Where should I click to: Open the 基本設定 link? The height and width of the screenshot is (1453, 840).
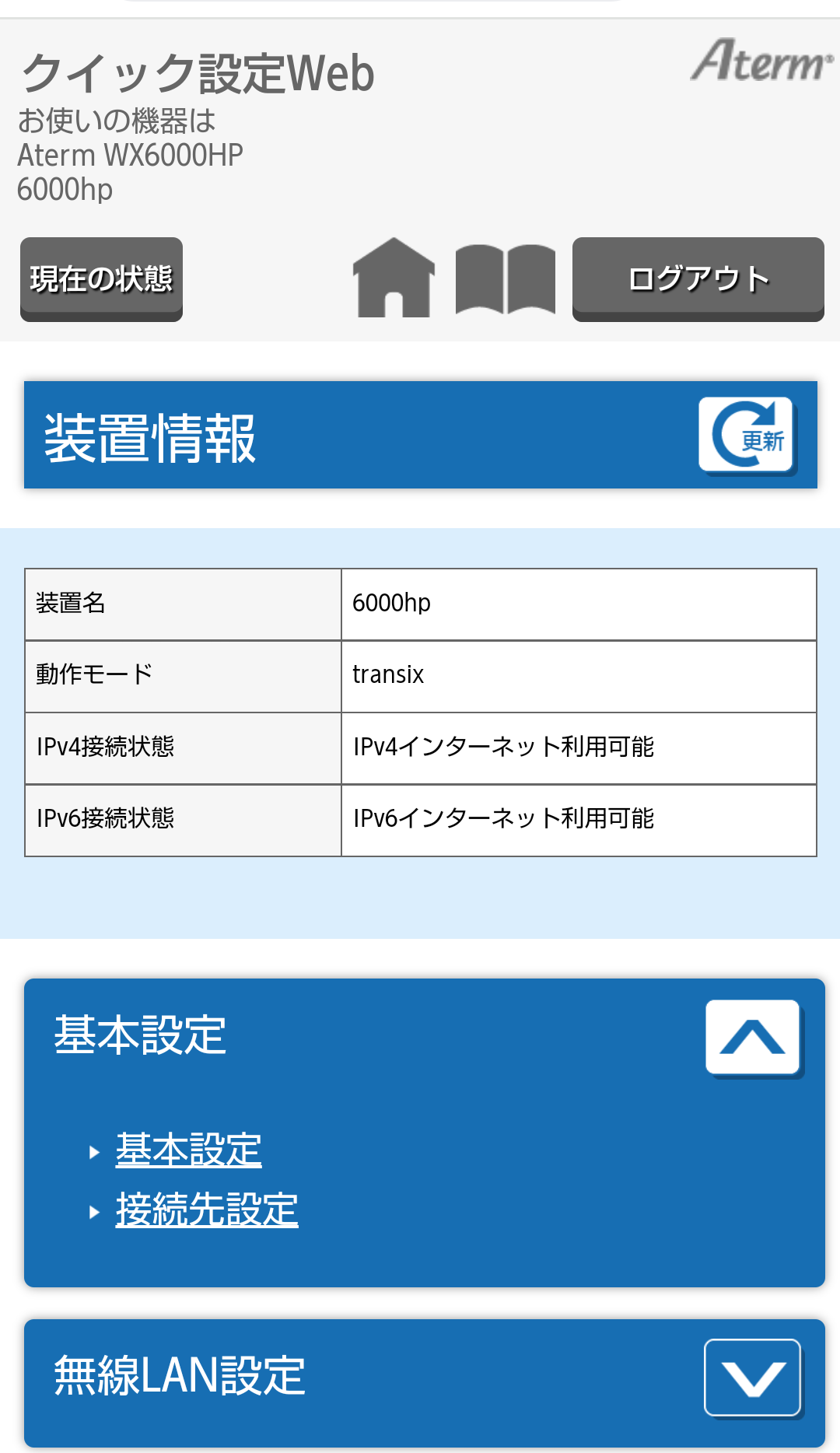188,1150
